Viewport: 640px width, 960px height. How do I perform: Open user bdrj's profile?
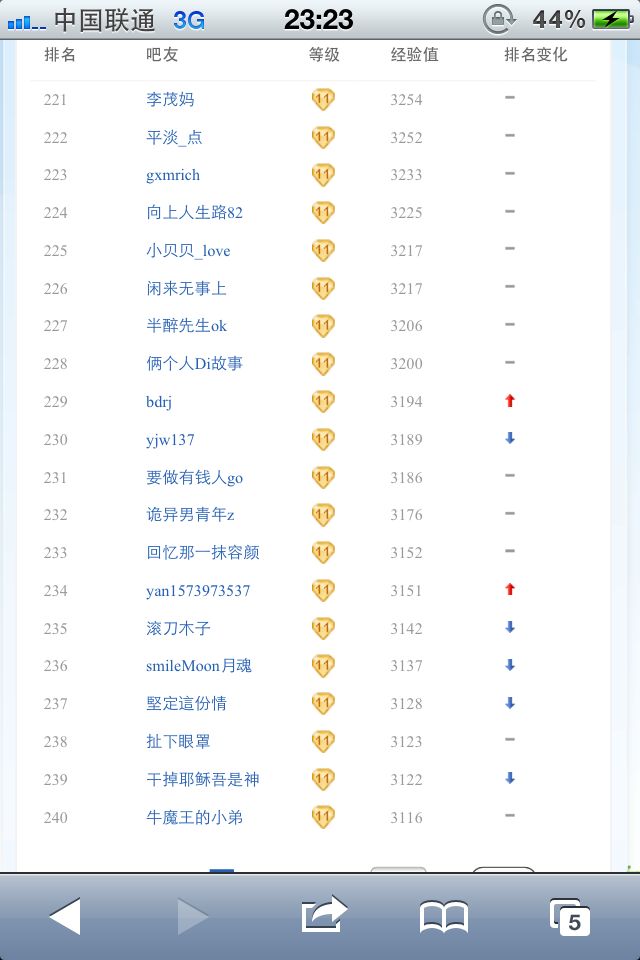pos(159,402)
